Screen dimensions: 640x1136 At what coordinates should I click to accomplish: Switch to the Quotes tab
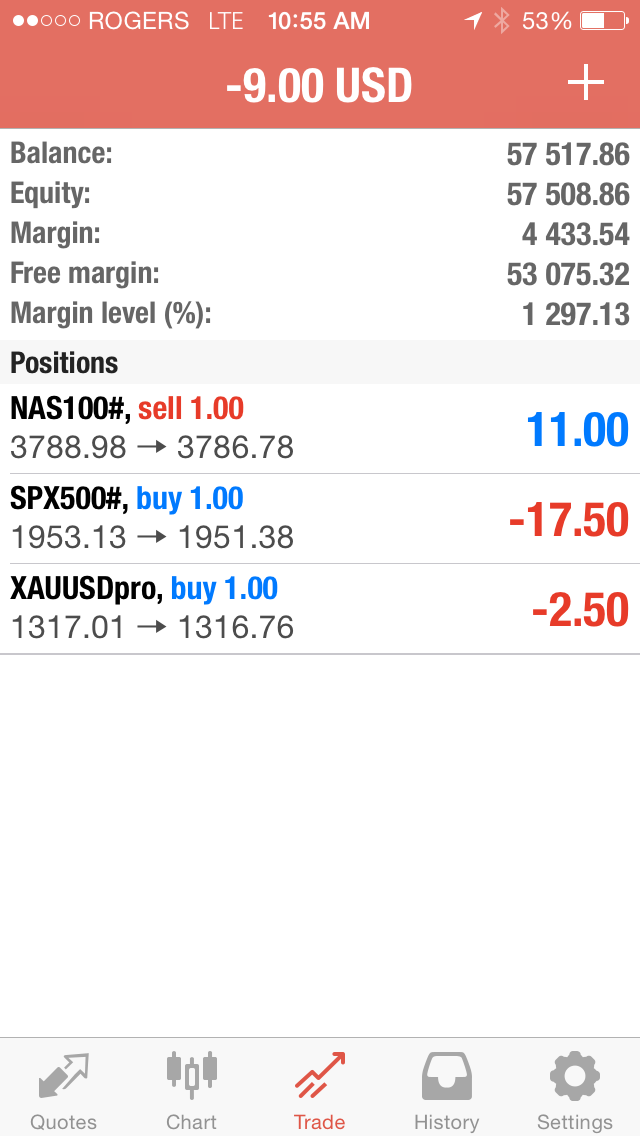64,1089
